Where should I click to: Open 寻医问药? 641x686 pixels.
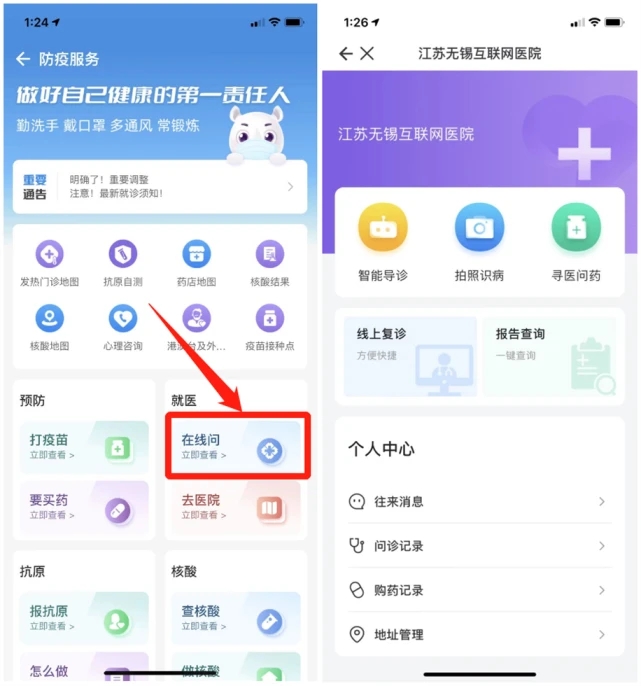576,241
